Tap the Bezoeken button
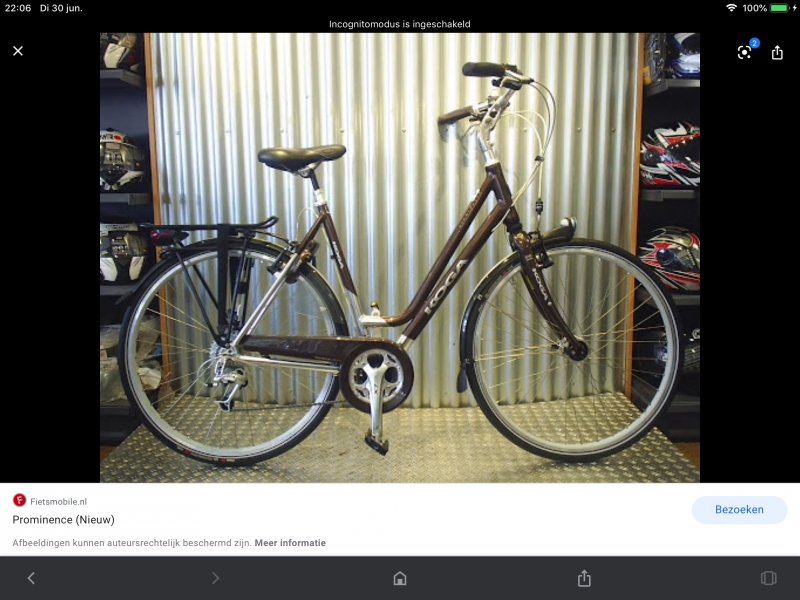 [x=739, y=510]
